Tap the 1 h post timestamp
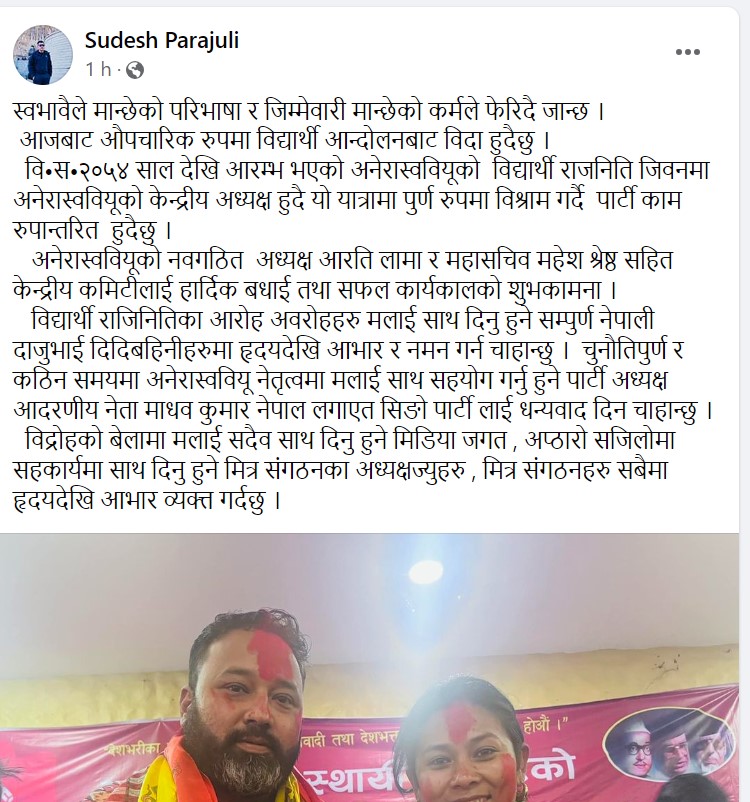The image size is (750, 802). click(x=97, y=69)
